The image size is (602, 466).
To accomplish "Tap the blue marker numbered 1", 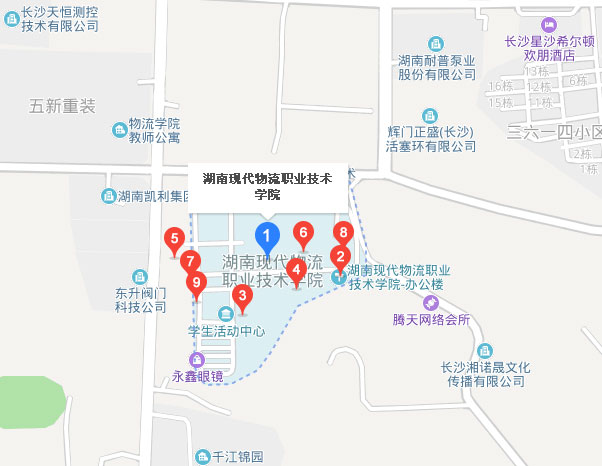I will click(266, 235).
